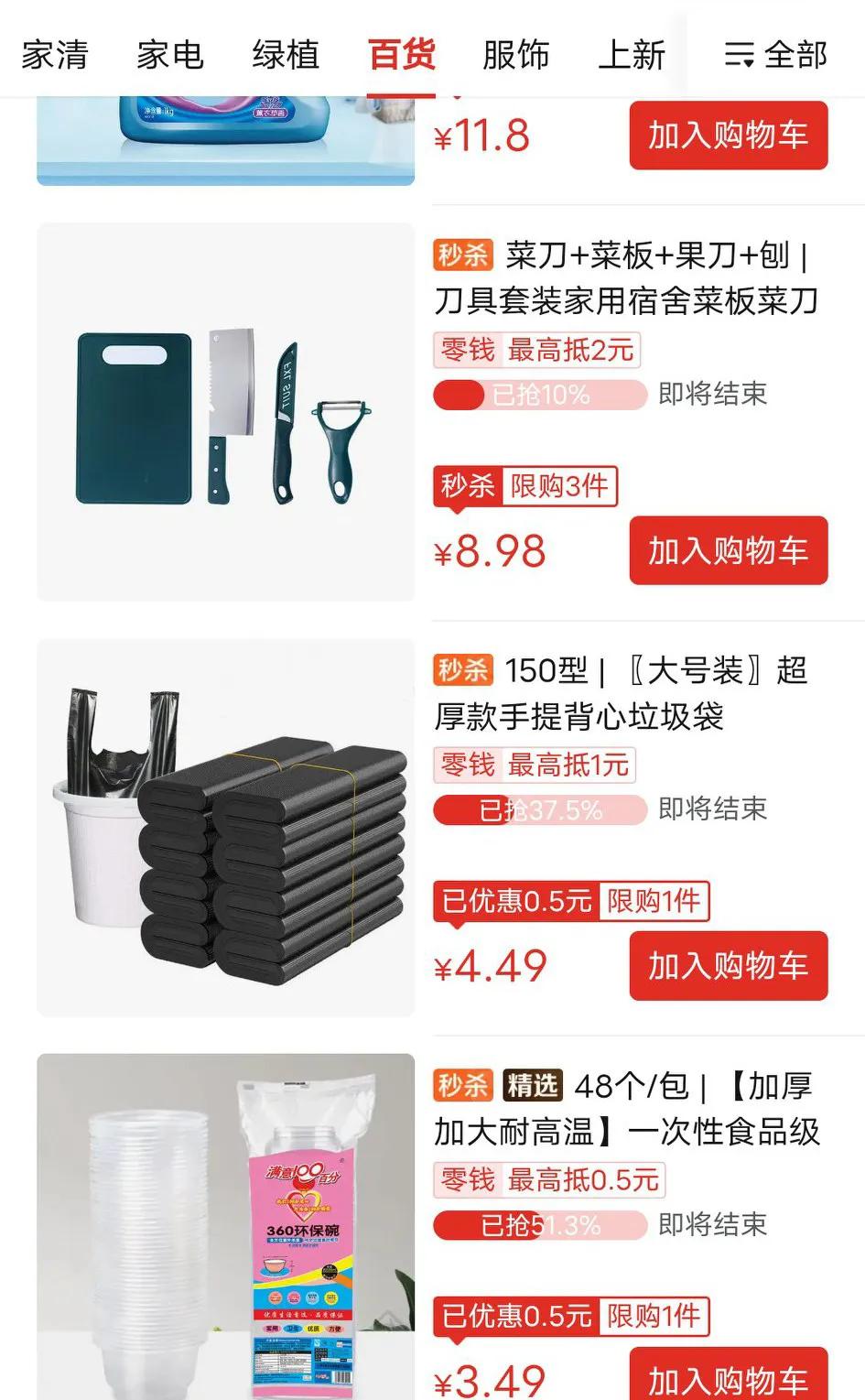865x1400 pixels.
Task: Tap the 秒杀 badge on the disposable bowls
Action: click(463, 1086)
